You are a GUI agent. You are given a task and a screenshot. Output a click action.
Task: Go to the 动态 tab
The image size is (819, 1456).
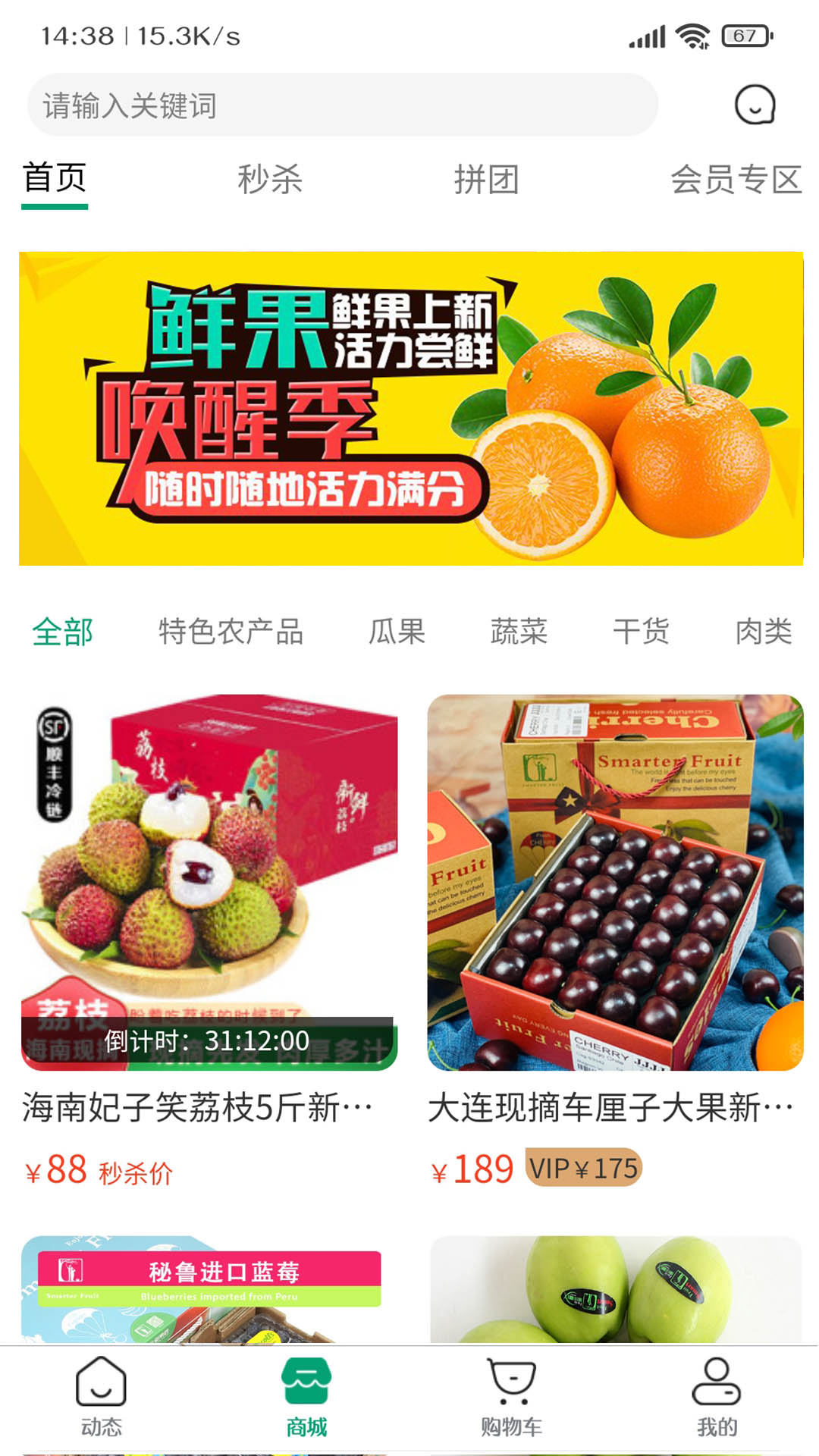(102, 1397)
